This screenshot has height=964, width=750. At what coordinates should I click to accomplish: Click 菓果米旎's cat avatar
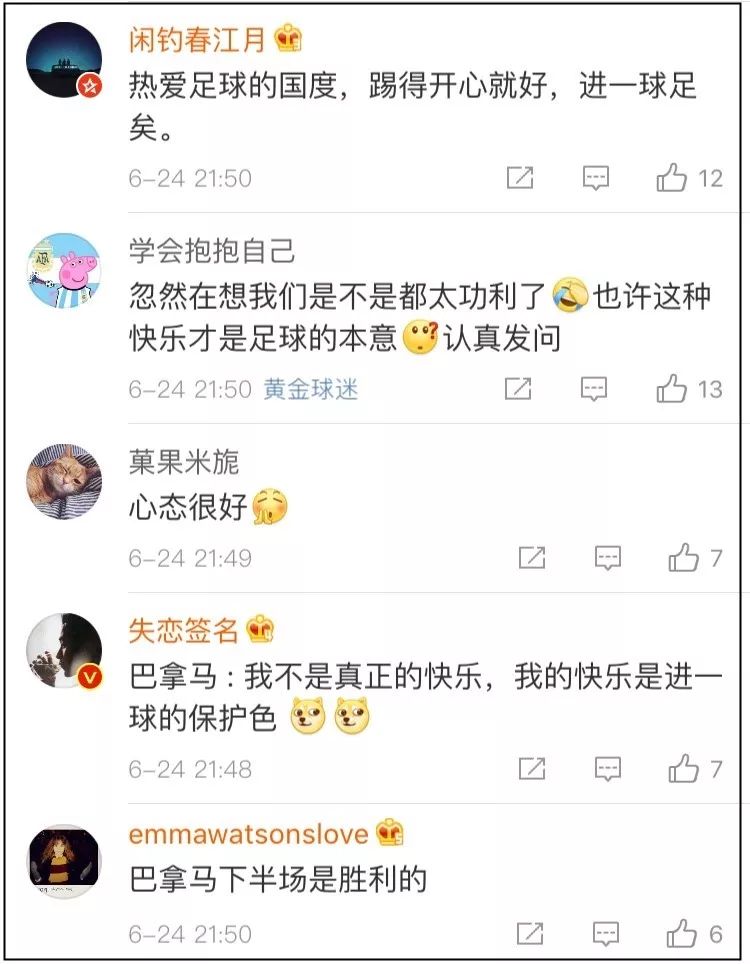(64, 480)
